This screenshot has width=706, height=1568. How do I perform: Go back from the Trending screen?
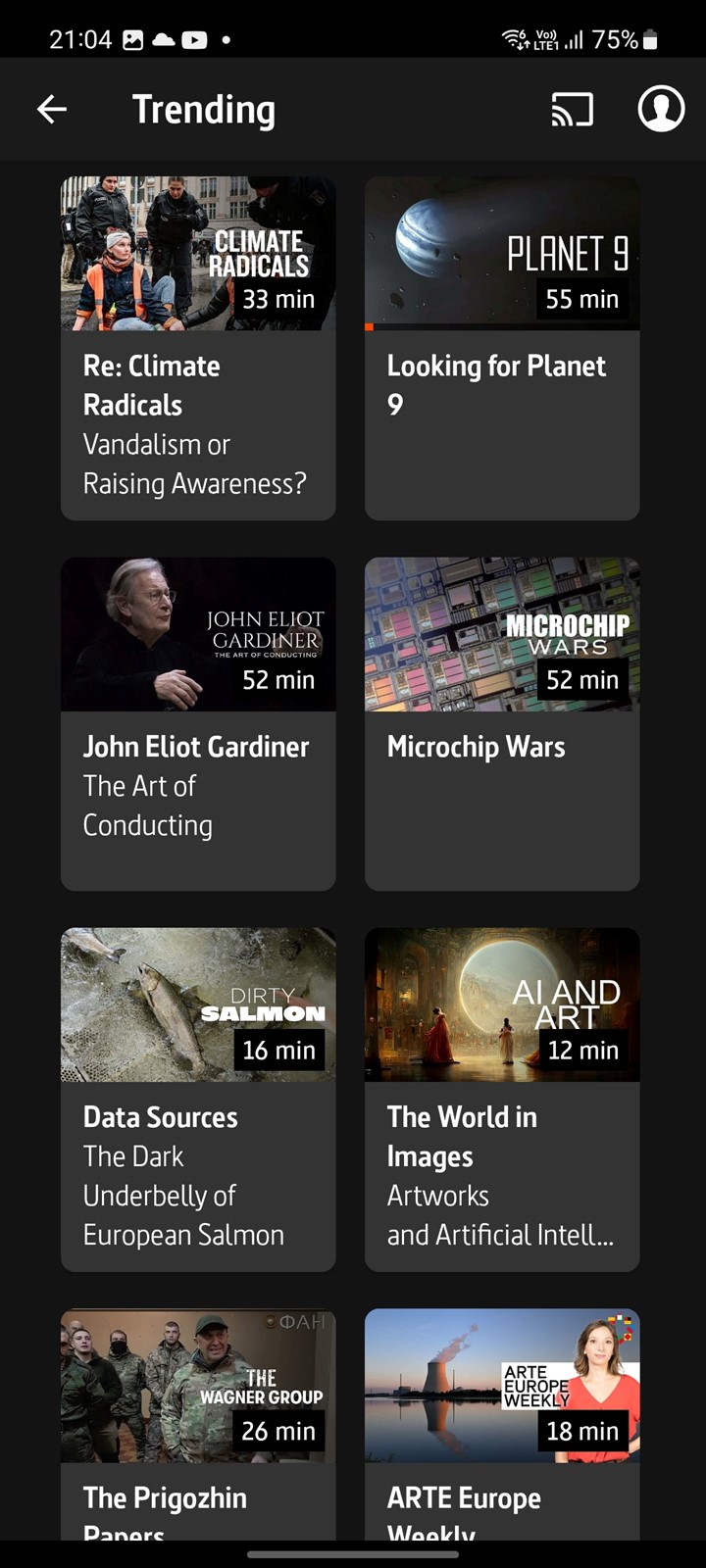(52, 109)
